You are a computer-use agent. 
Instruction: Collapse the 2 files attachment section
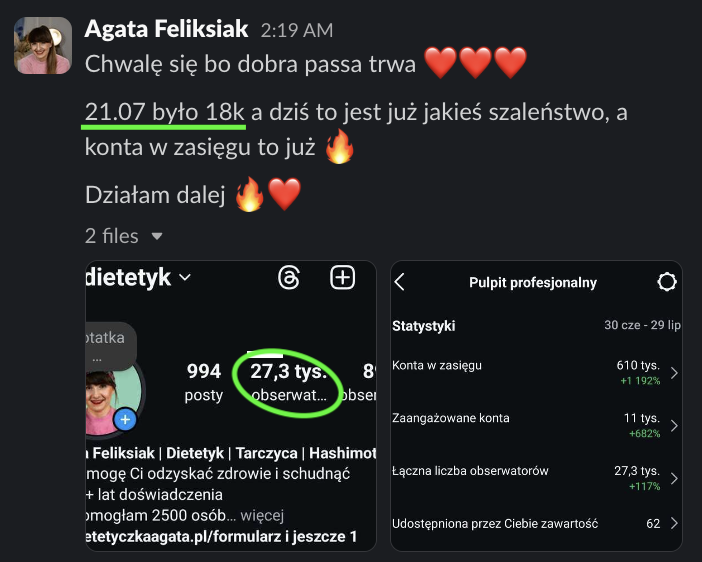click(x=156, y=237)
